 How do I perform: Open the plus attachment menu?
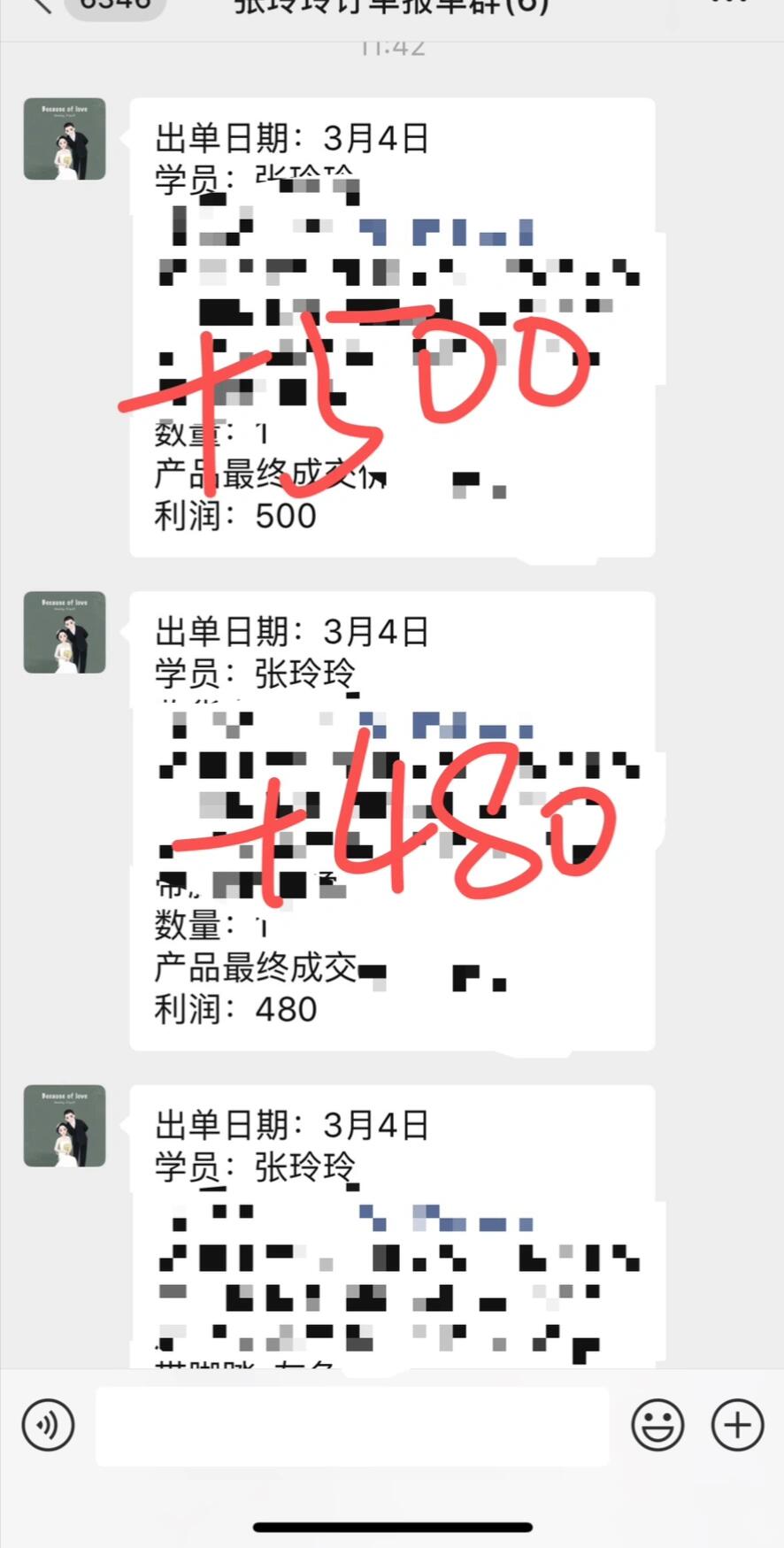coord(737,1425)
